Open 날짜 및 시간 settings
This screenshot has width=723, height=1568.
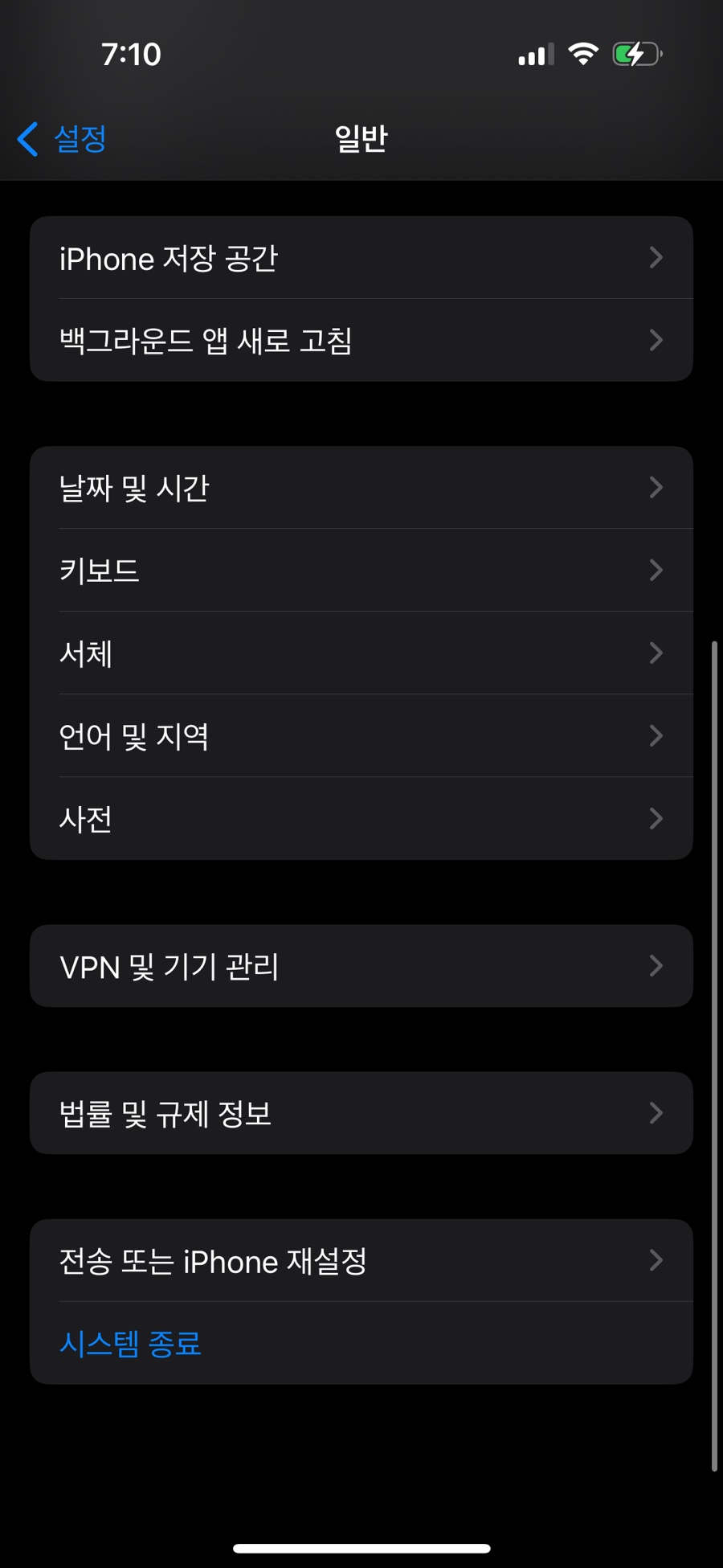coord(361,488)
